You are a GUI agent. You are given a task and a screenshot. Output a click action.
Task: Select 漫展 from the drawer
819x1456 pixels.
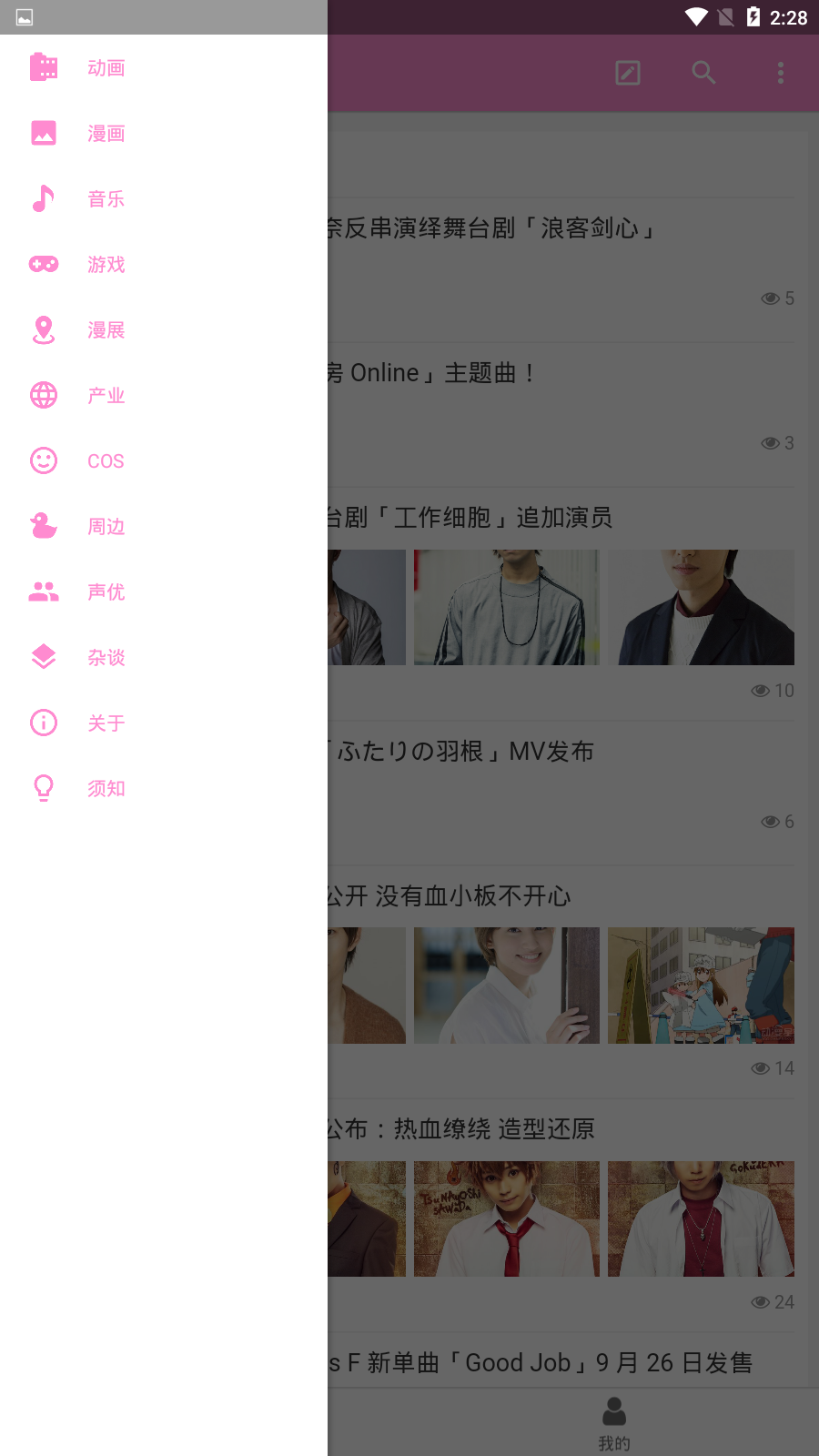[x=106, y=330]
